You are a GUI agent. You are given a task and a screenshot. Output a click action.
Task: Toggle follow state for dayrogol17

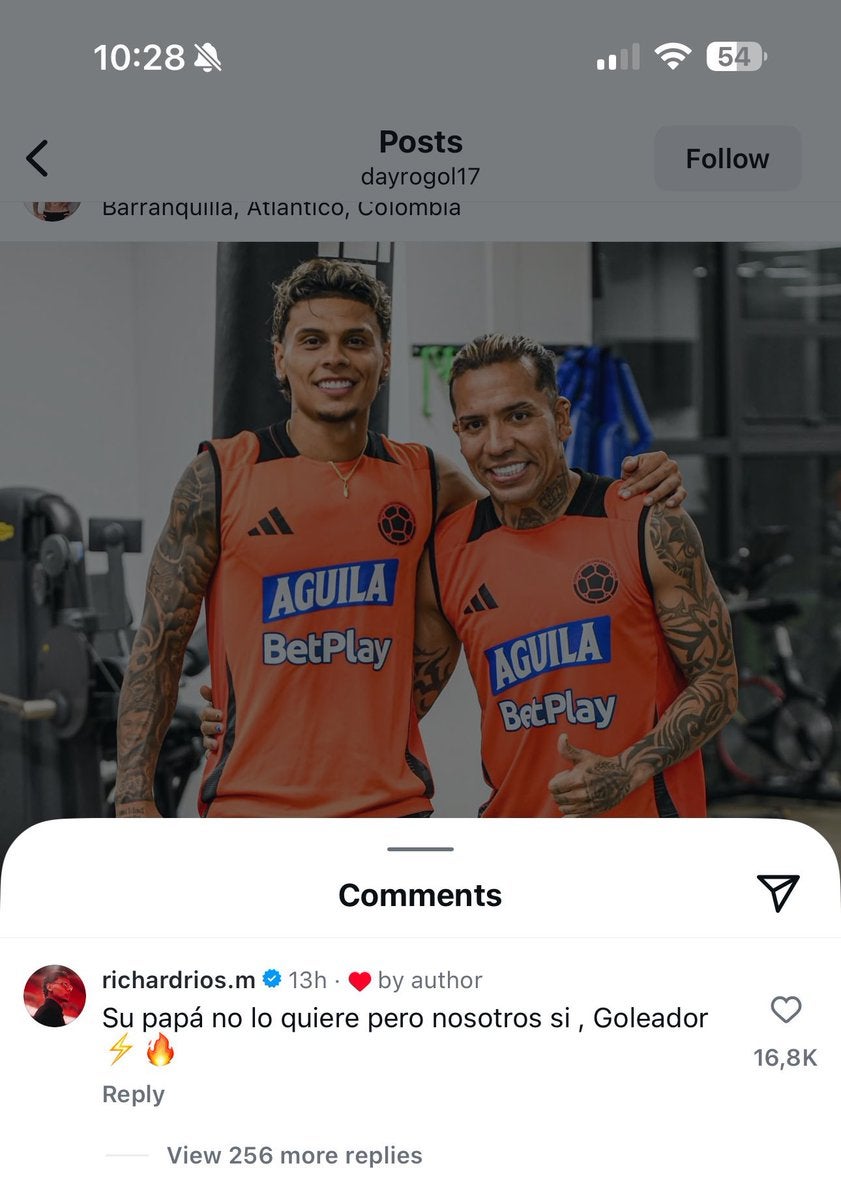point(727,157)
